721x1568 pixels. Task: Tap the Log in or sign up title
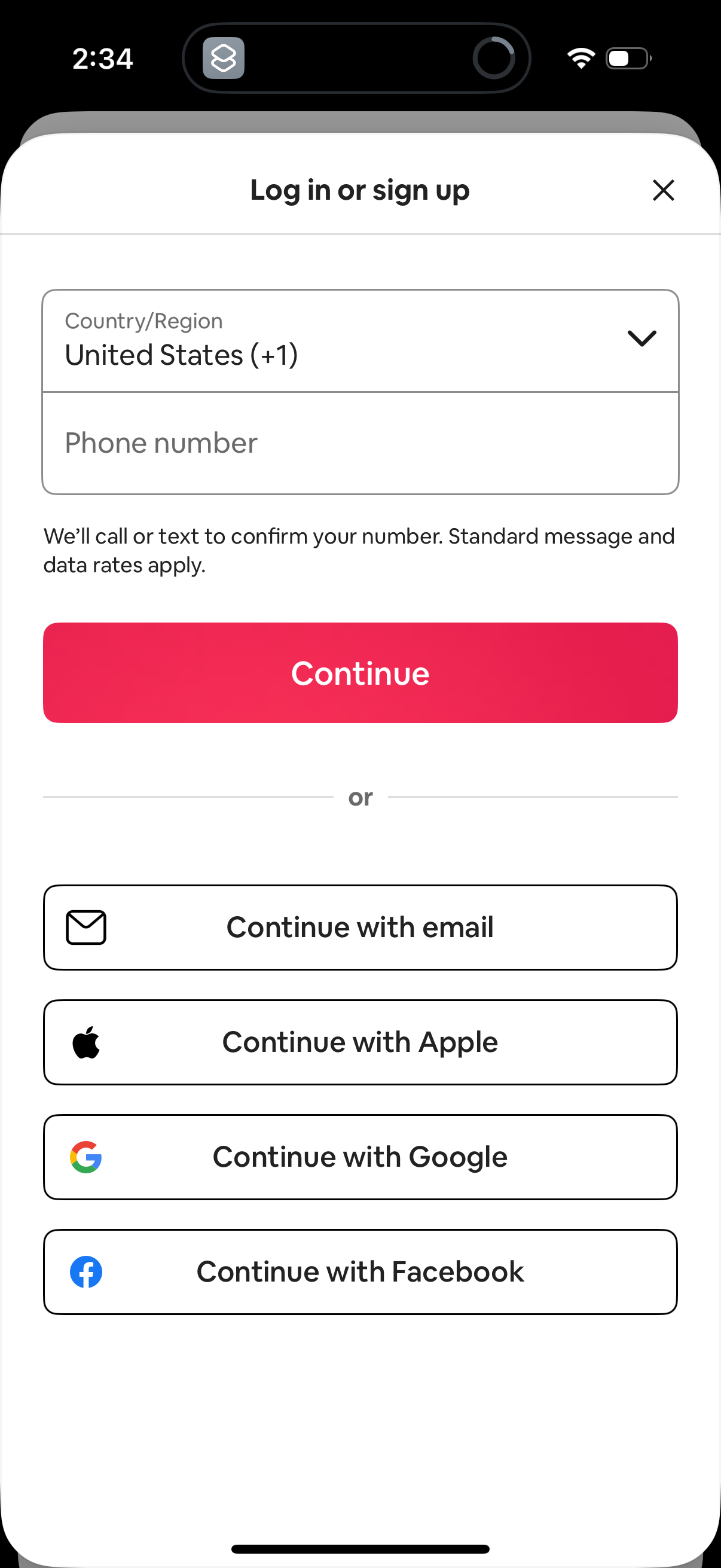[x=359, y=190]
